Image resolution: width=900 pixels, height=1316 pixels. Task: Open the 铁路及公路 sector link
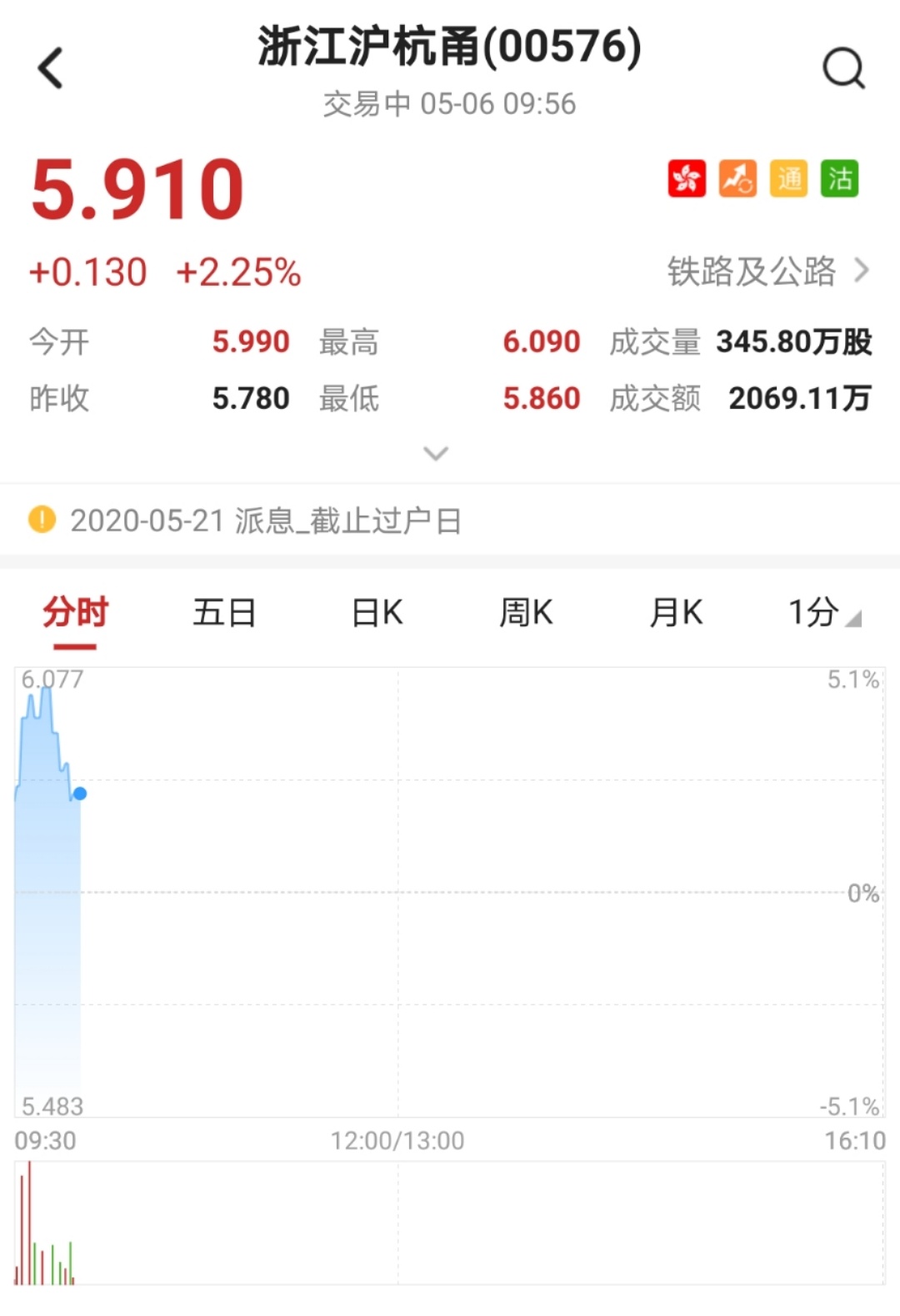[767, 272]
